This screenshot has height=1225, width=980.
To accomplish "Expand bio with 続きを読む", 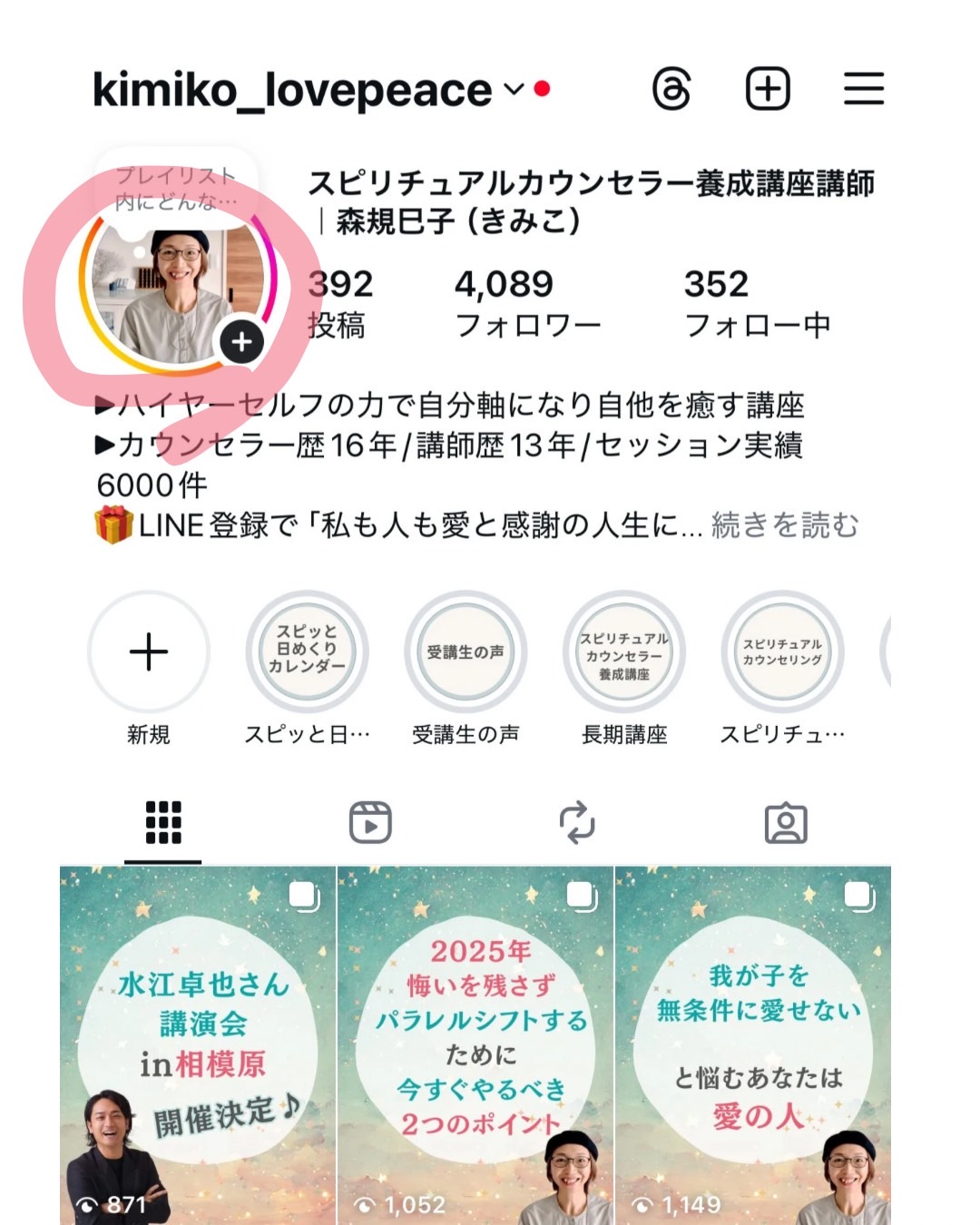I will pyautogui.click(x=784, y=525).
